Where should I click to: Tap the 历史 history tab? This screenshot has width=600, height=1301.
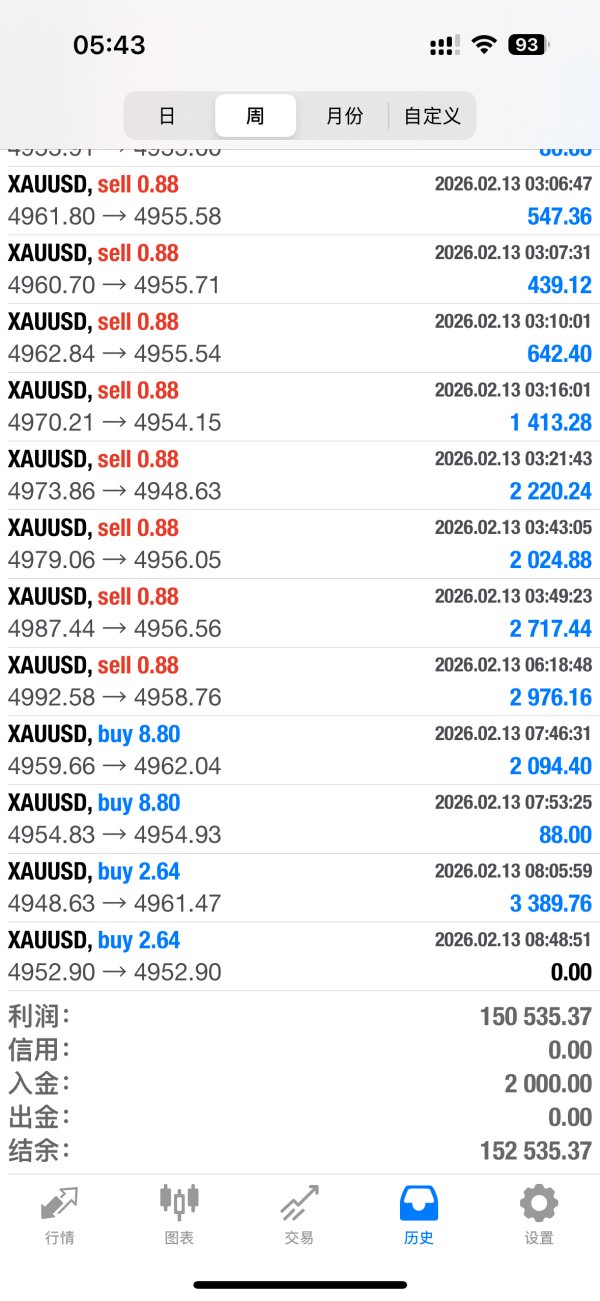coord(419,1214)
